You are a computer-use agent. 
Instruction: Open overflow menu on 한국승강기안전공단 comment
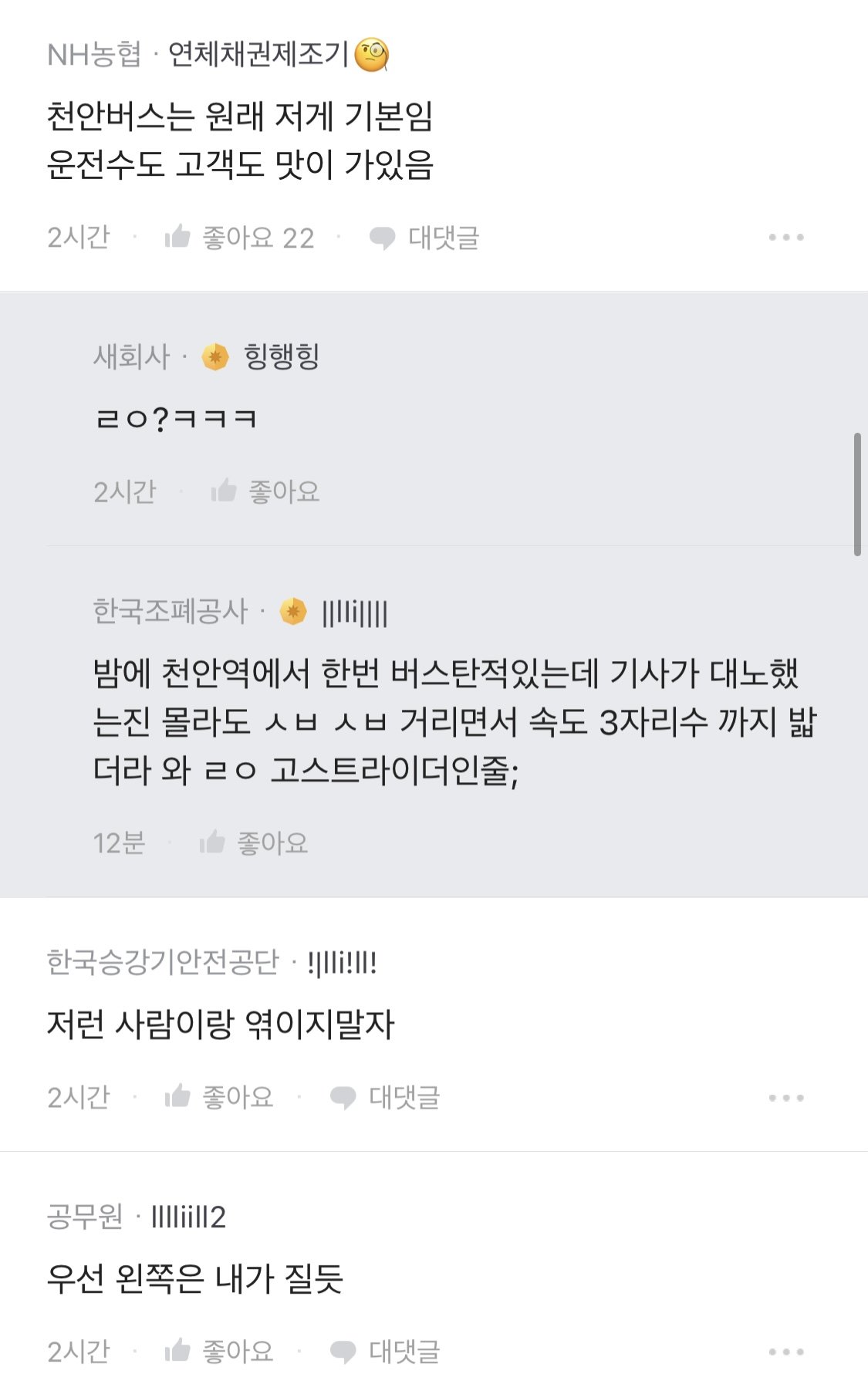point(785,1097)
